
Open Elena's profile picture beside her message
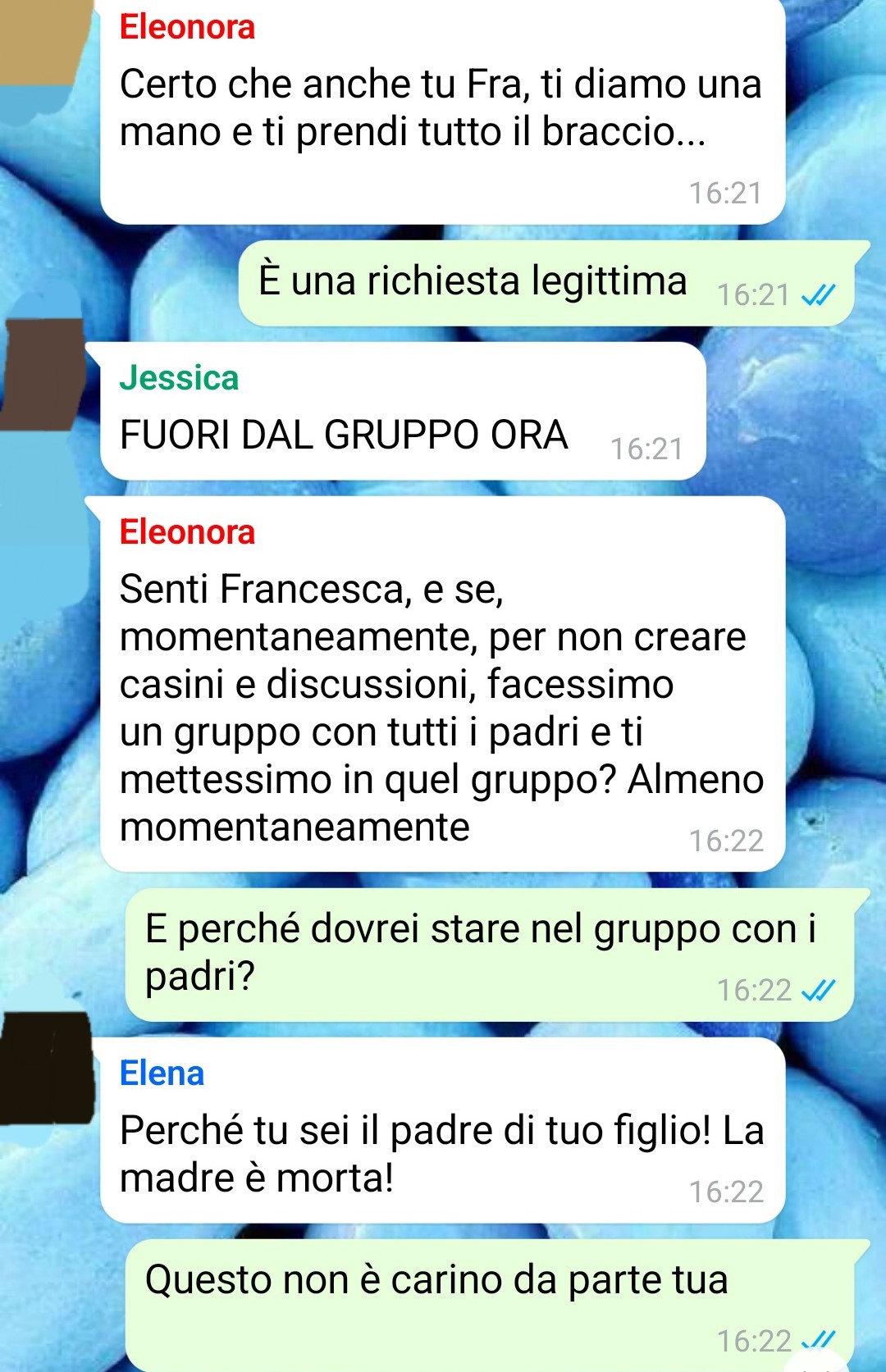47,1068
